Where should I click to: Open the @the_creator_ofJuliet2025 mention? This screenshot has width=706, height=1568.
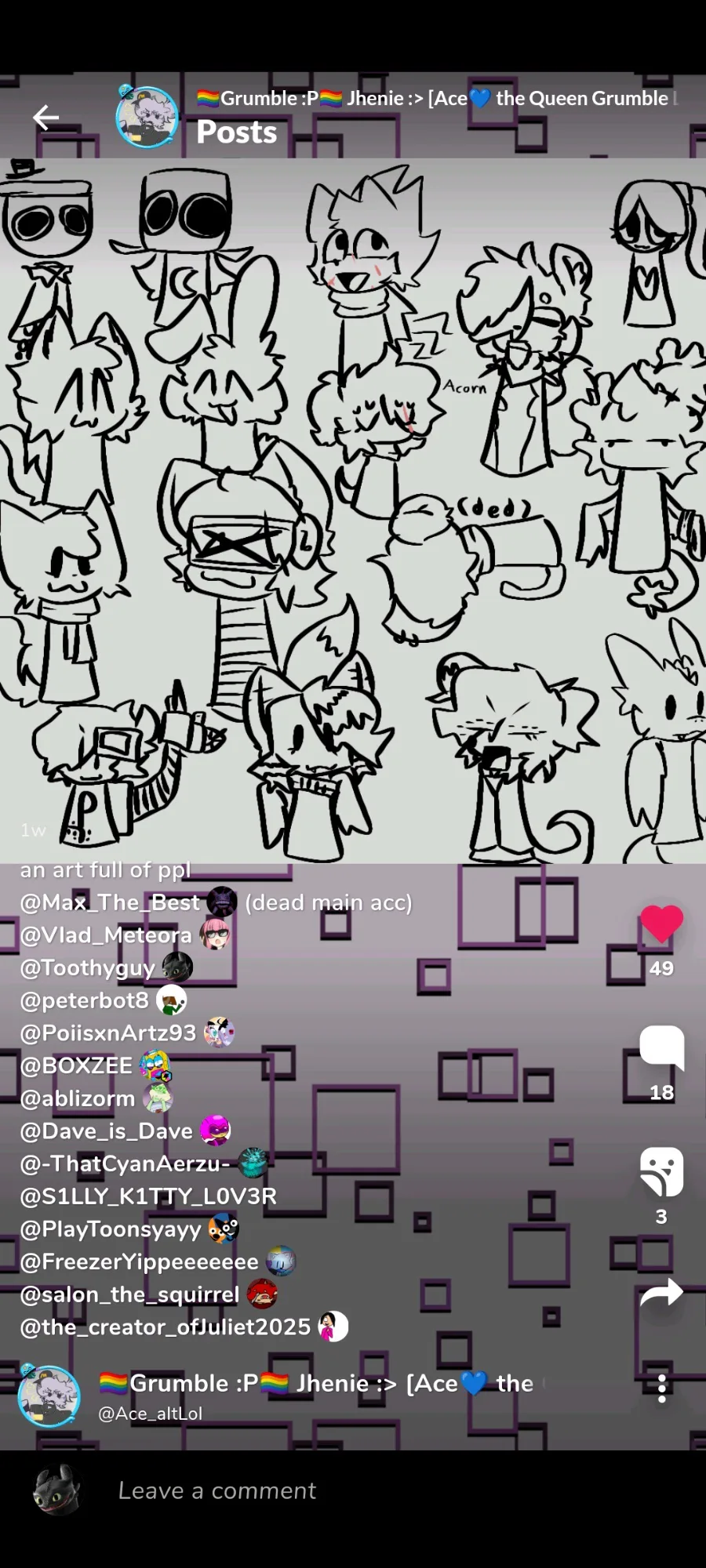tap(166, 1327)
